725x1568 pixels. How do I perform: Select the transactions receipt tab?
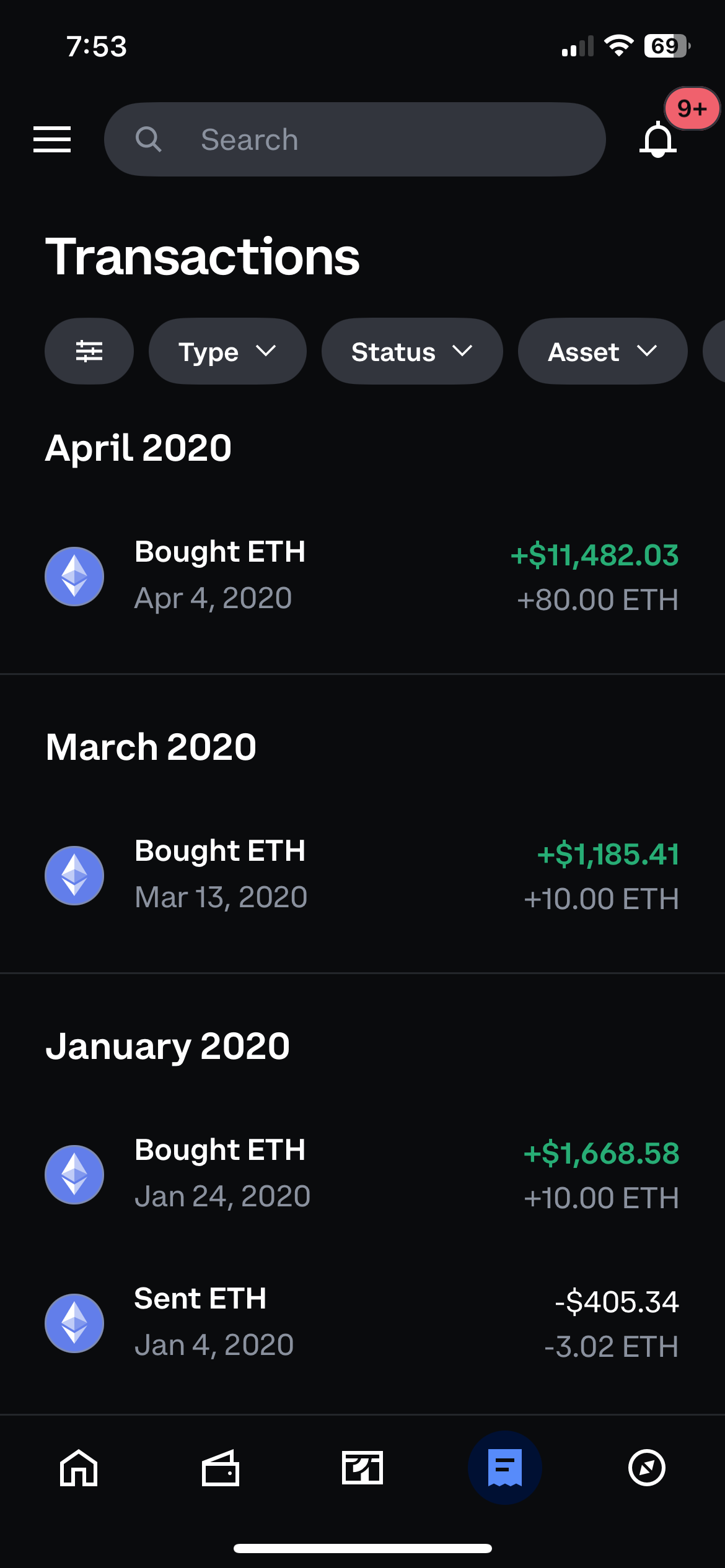[x=505, y=1468]
